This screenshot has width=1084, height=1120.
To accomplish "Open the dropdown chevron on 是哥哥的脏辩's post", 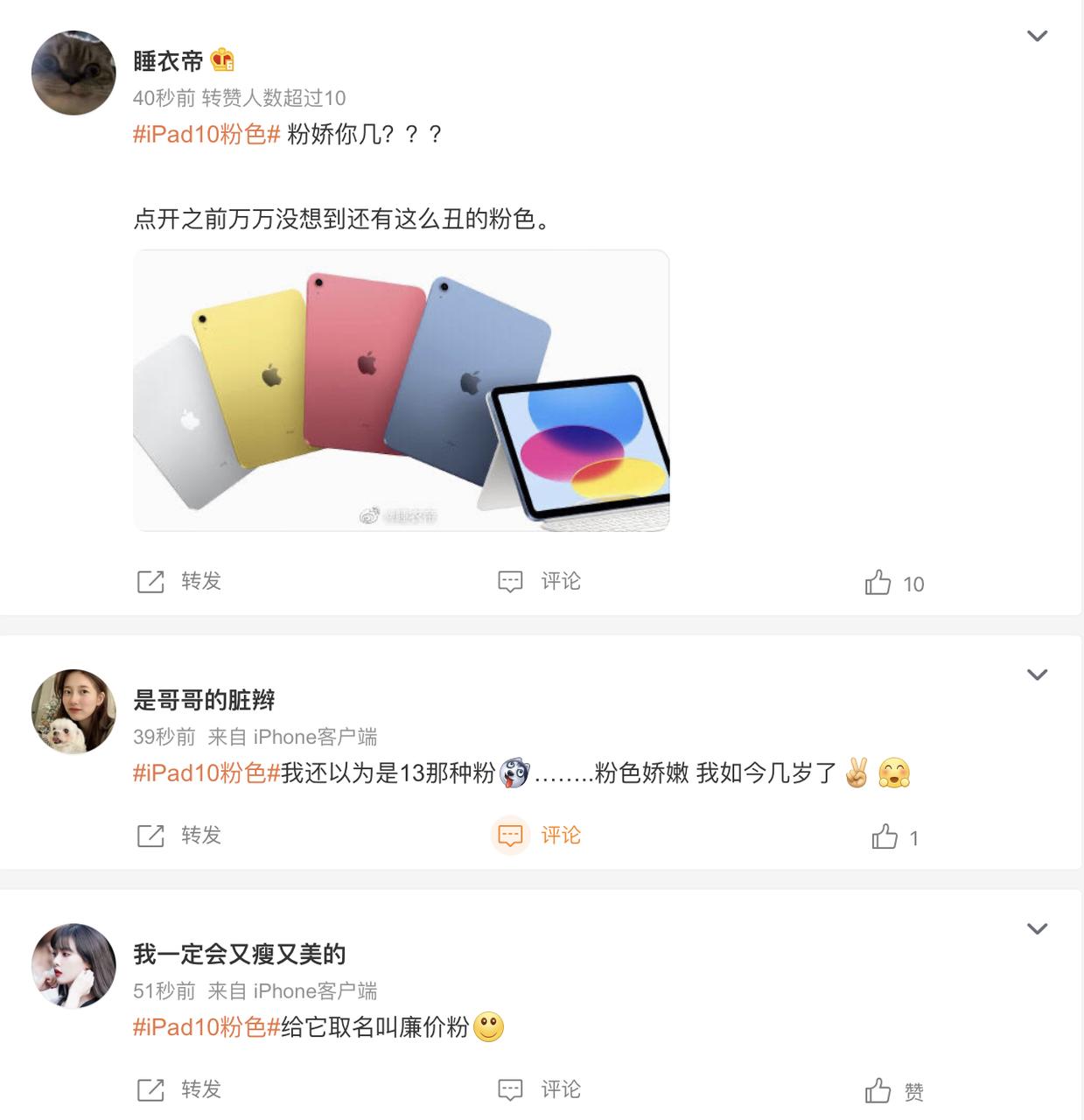I will pos(1037,675).
